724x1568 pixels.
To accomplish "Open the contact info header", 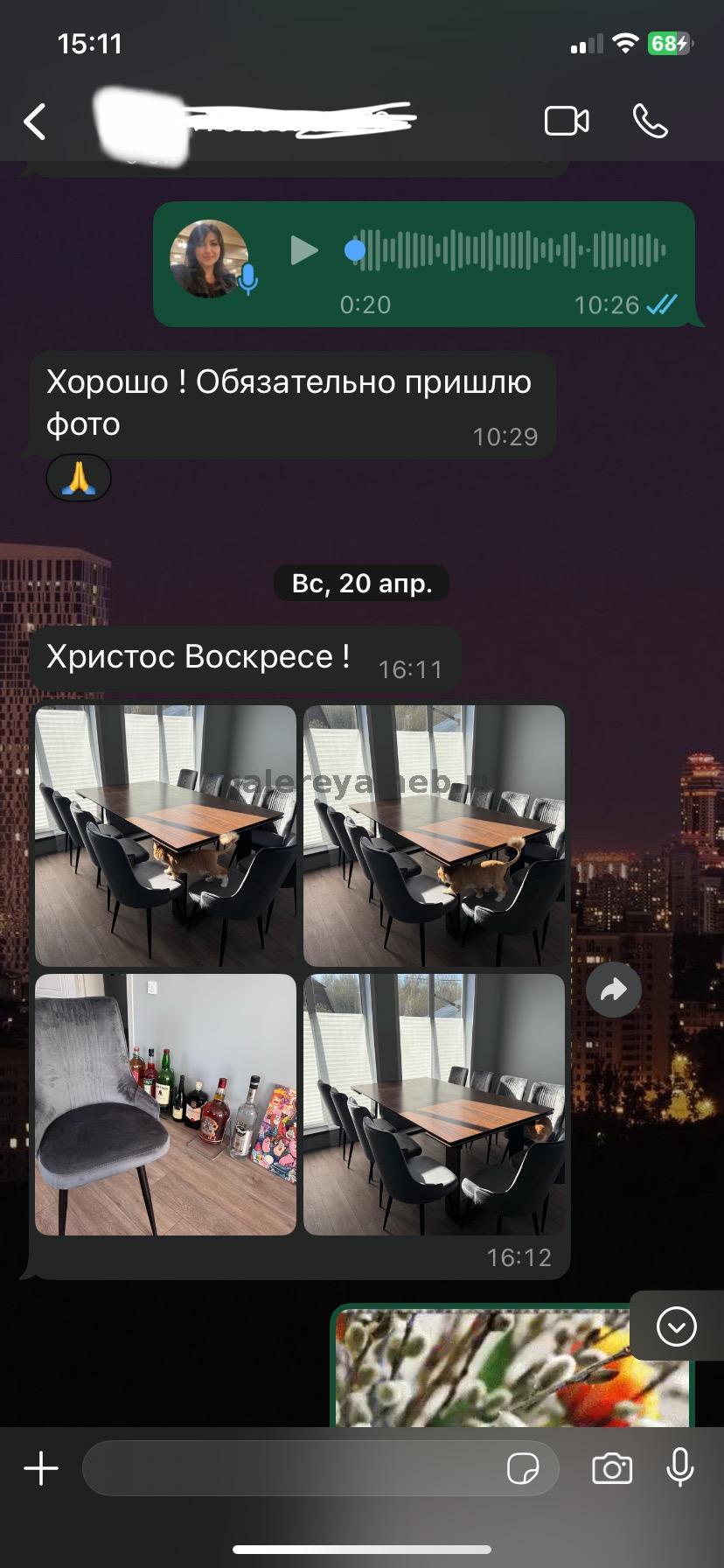I will [254, 122].
